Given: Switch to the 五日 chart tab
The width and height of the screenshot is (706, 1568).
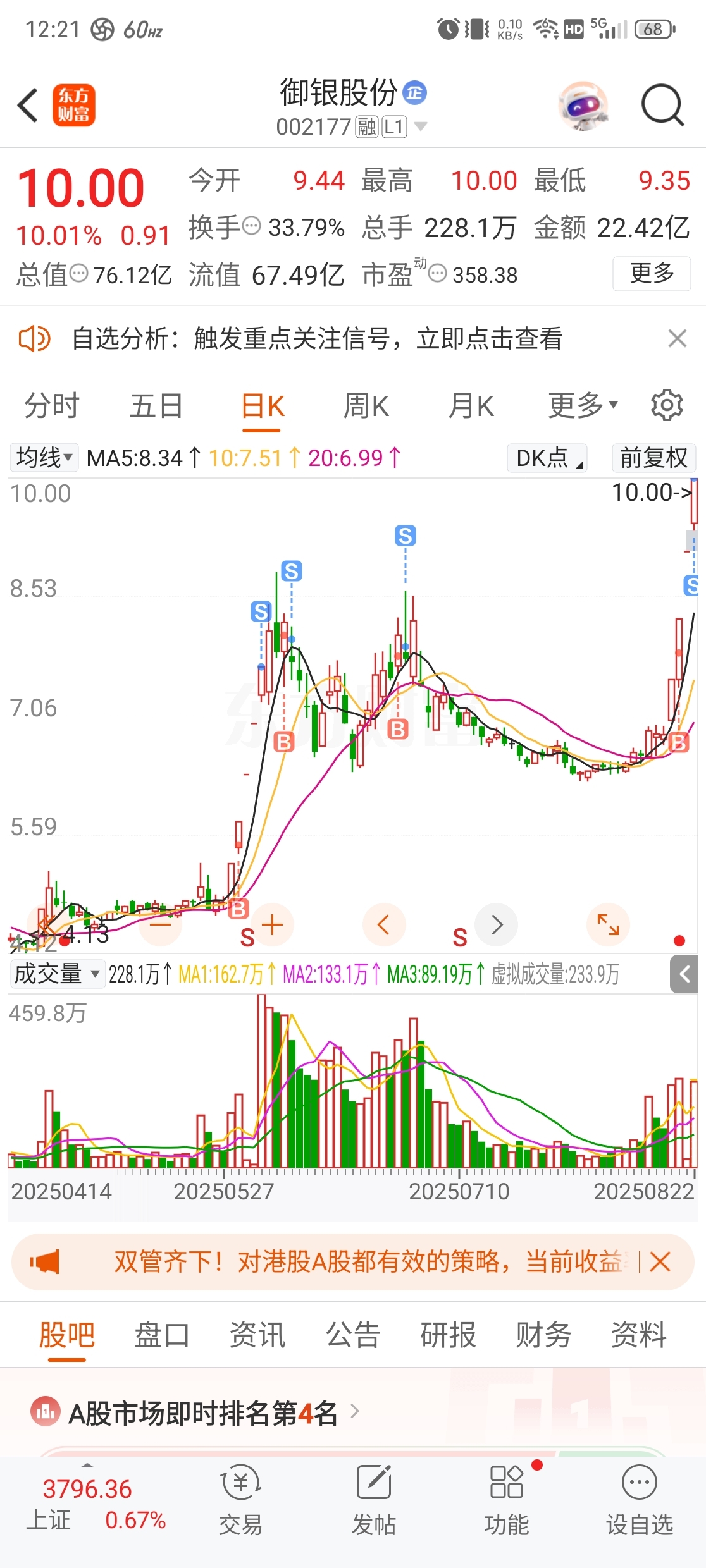Looking at the screenshot, I should [x=156, y=405].
